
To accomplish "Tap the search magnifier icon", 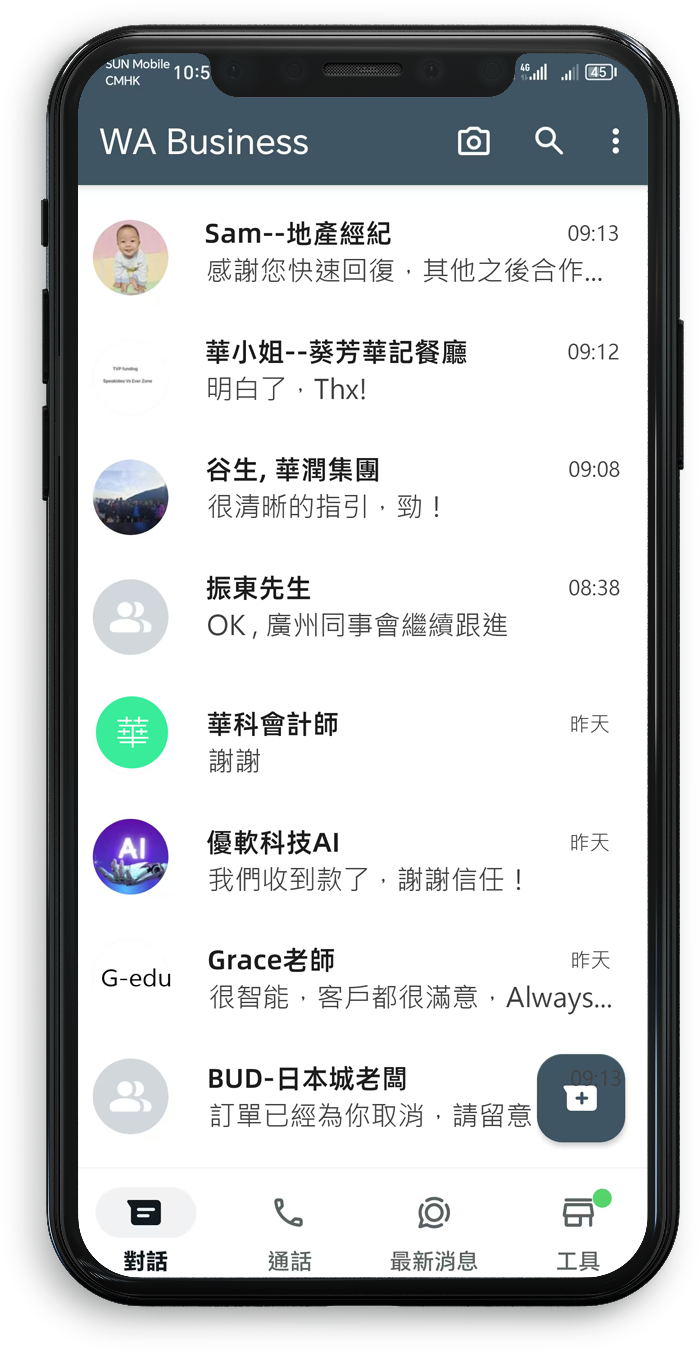I will tap(549, 141).
